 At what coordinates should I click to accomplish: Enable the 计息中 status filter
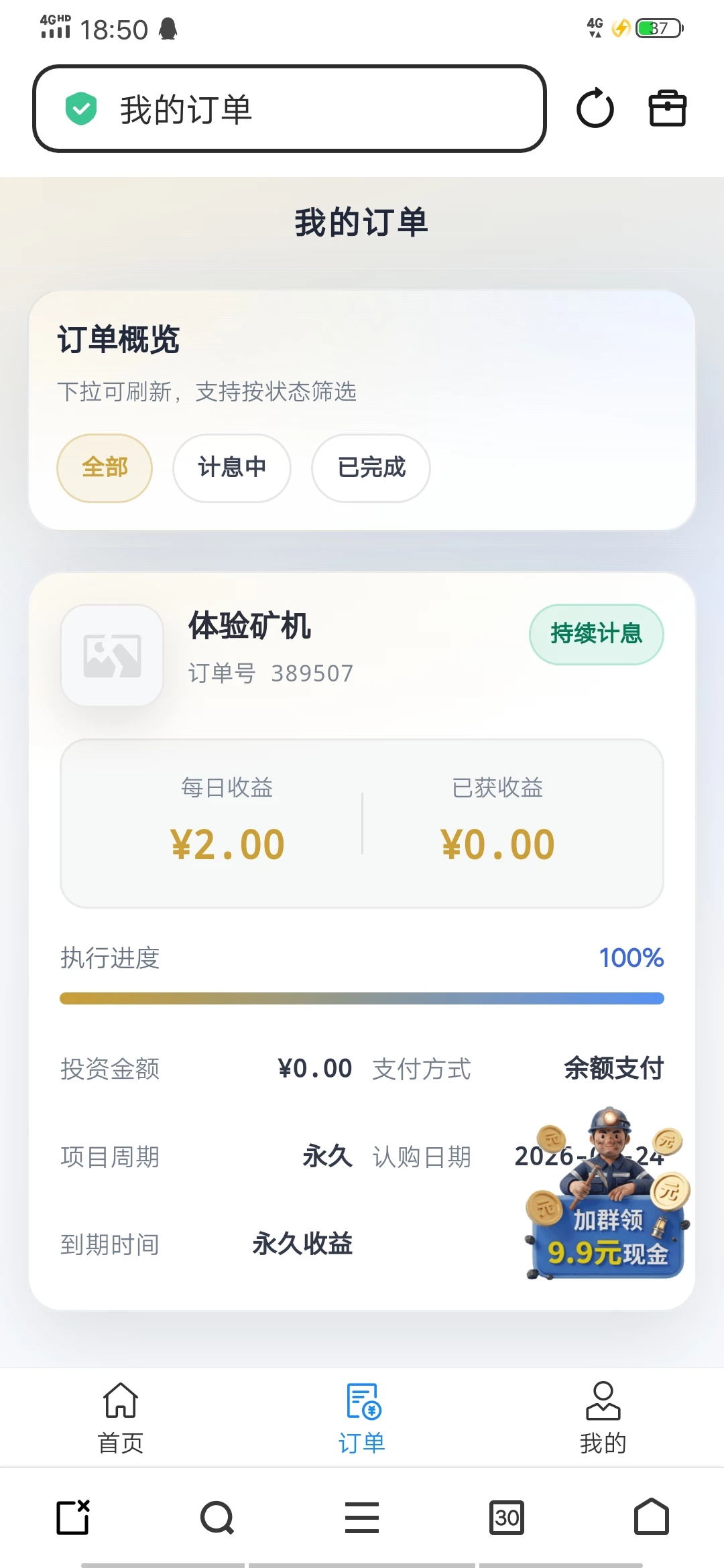tap(231, 468)
